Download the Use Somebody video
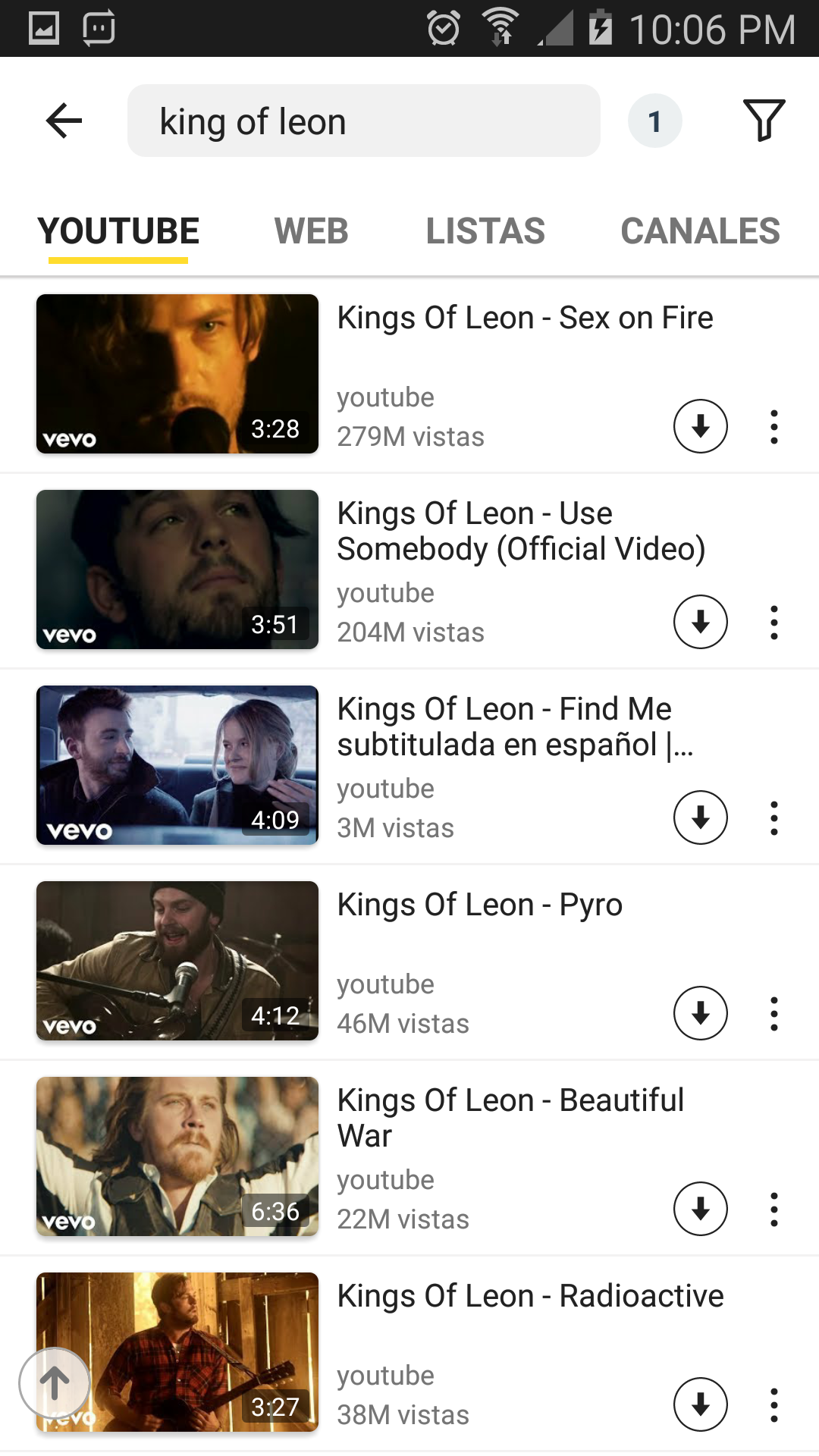Screen dimensions: 819x1456 click(700, 622)
